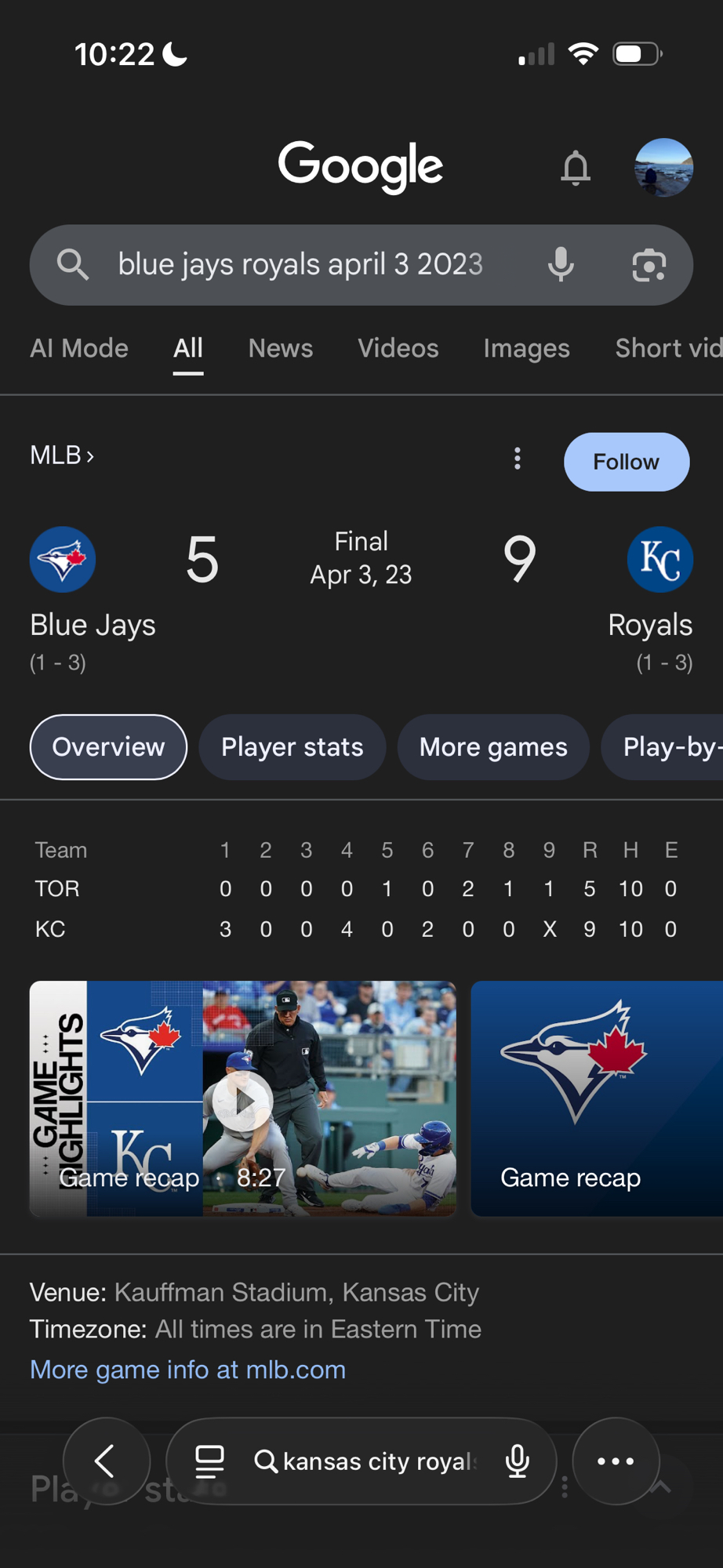This screenshot has height=1568, width=723.
Task: Select the Player stats chip
Action: pyautogui.click(x=292, y=747)
